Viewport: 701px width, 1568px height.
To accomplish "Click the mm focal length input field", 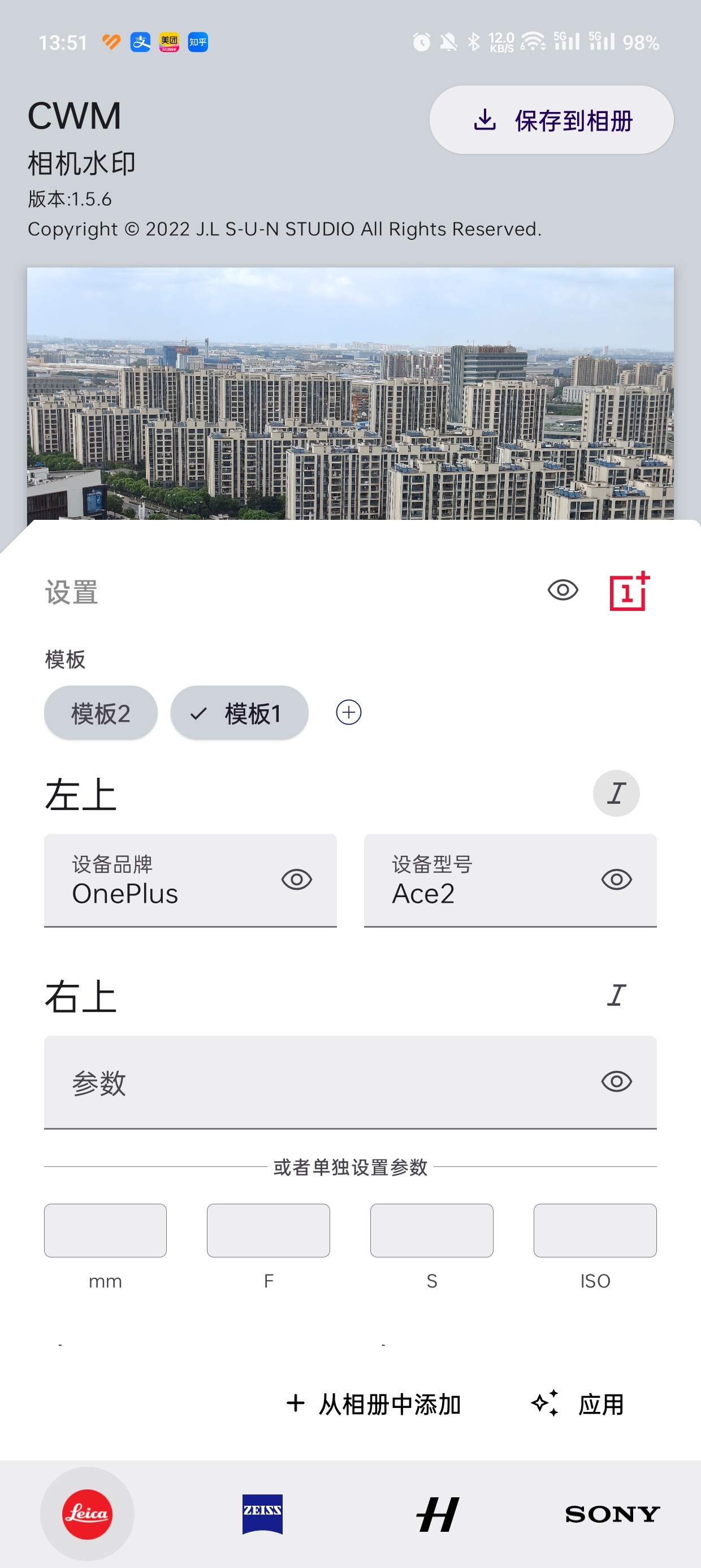I will tap(105, 1230).
